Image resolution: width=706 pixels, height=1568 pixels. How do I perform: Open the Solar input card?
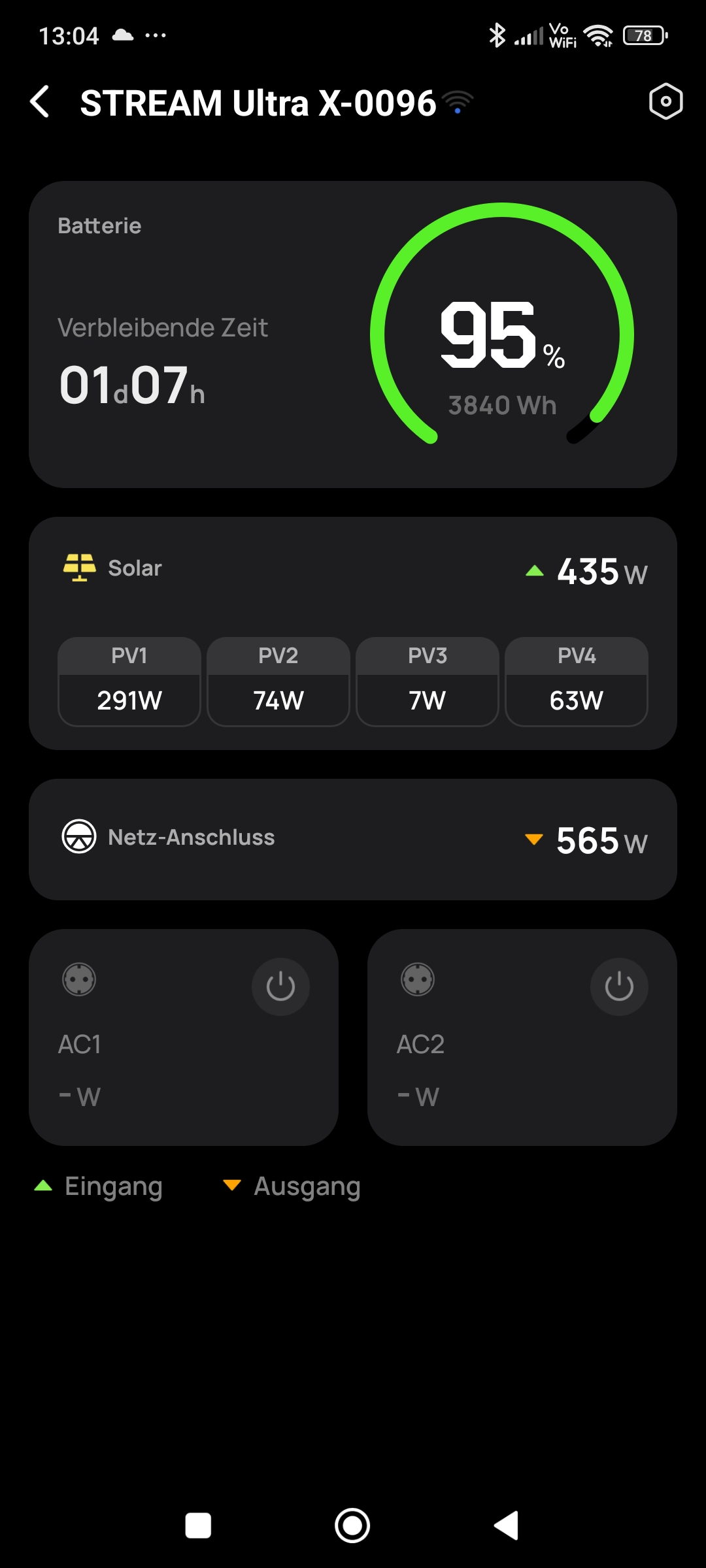pyautogui.click(x=353, y=633)
